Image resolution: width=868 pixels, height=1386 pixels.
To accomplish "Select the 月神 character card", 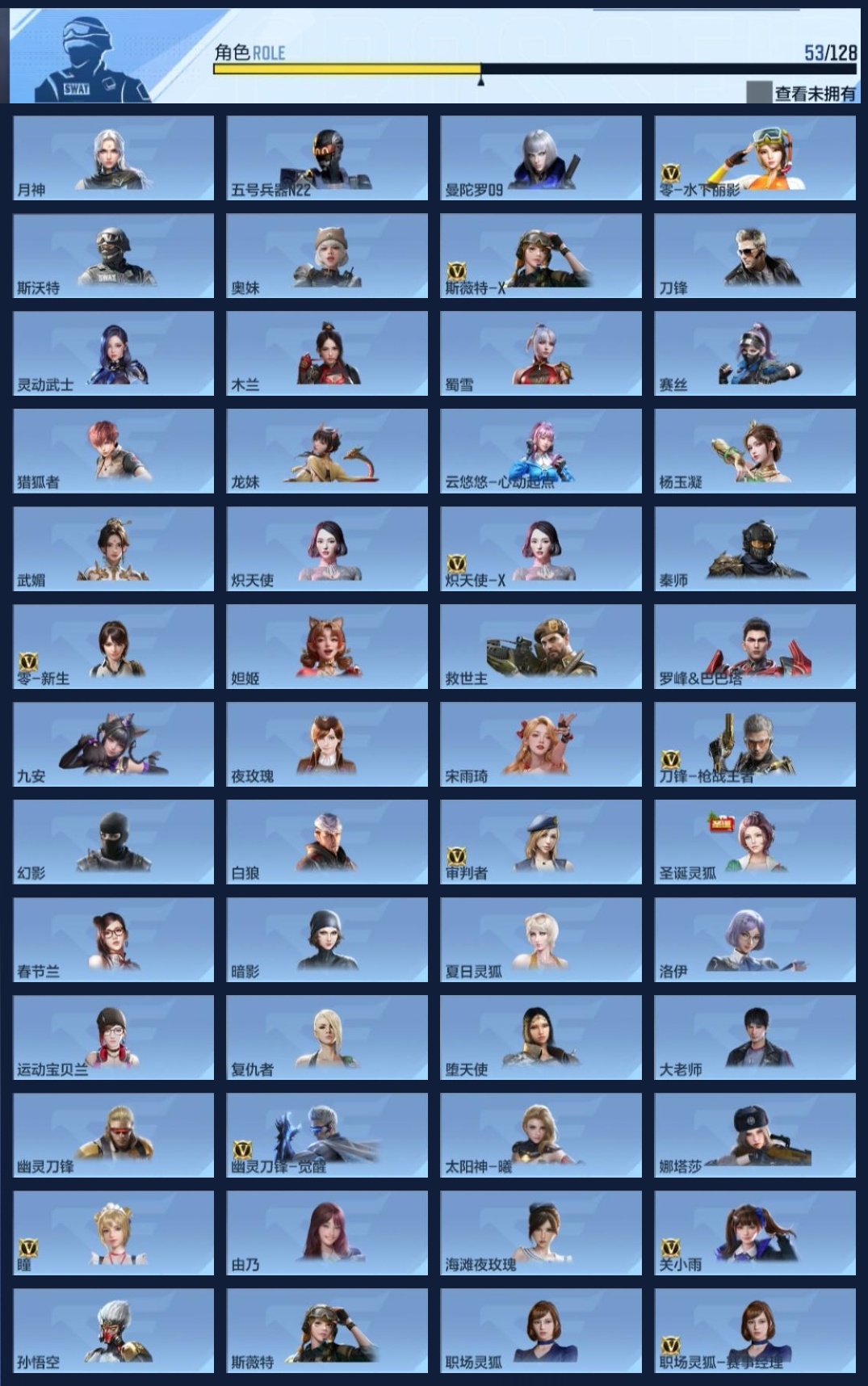I will [113, 158].
